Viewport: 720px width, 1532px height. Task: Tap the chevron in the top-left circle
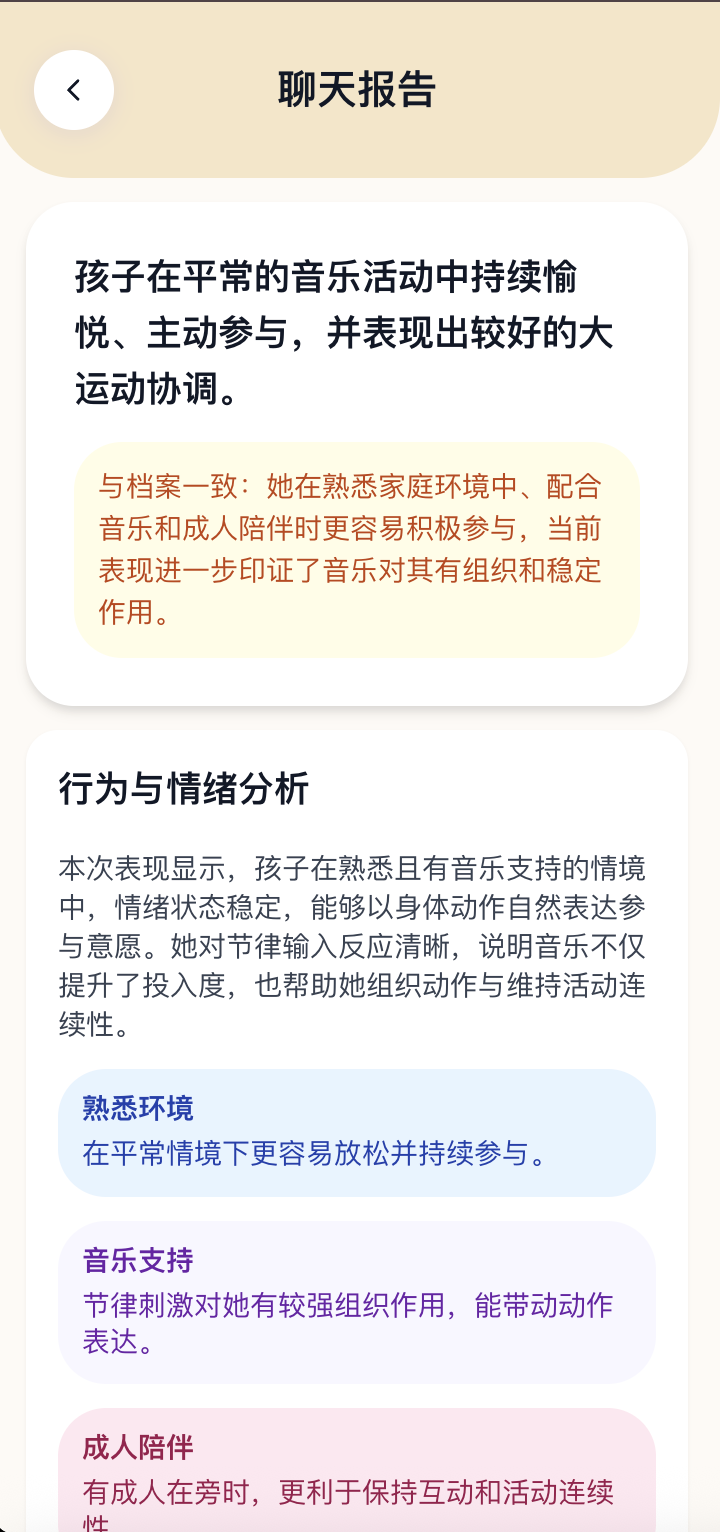tap(73, 89)
